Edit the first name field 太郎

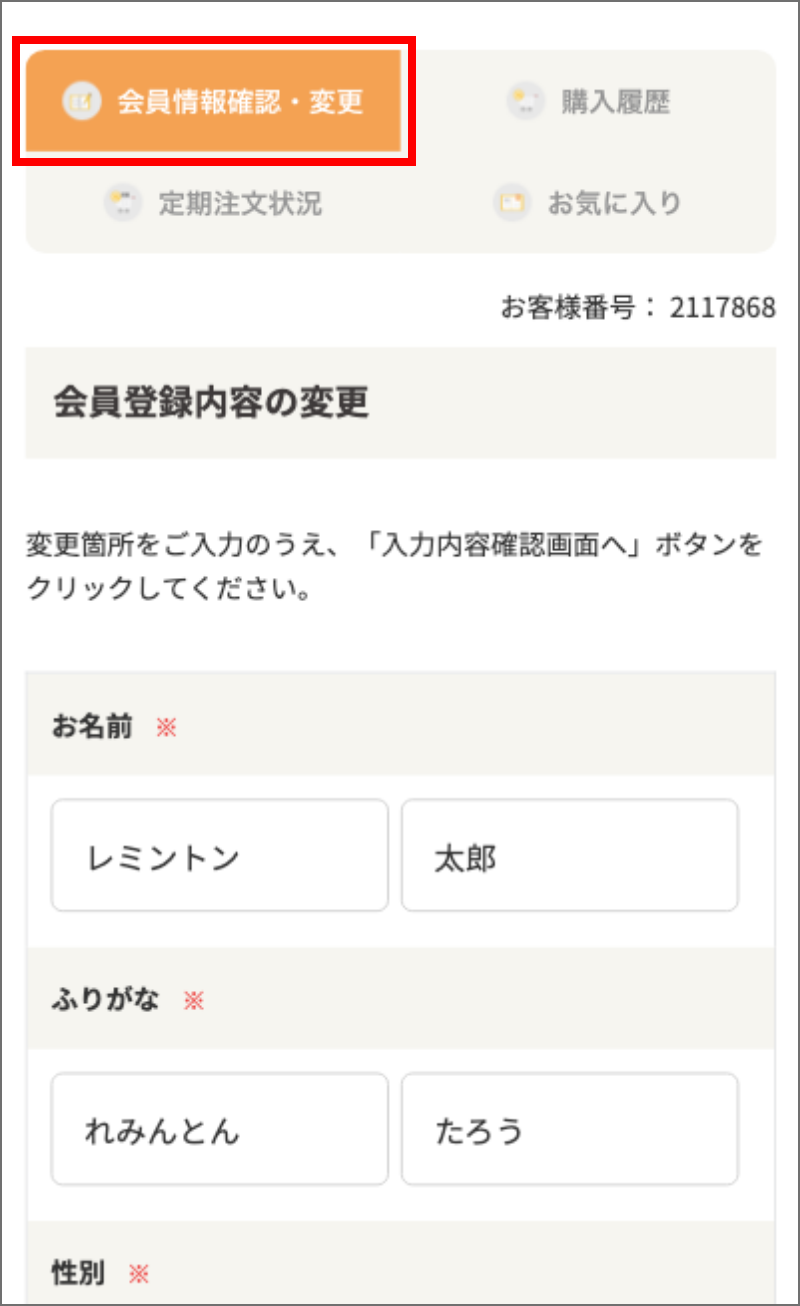(x=570, y=855)
